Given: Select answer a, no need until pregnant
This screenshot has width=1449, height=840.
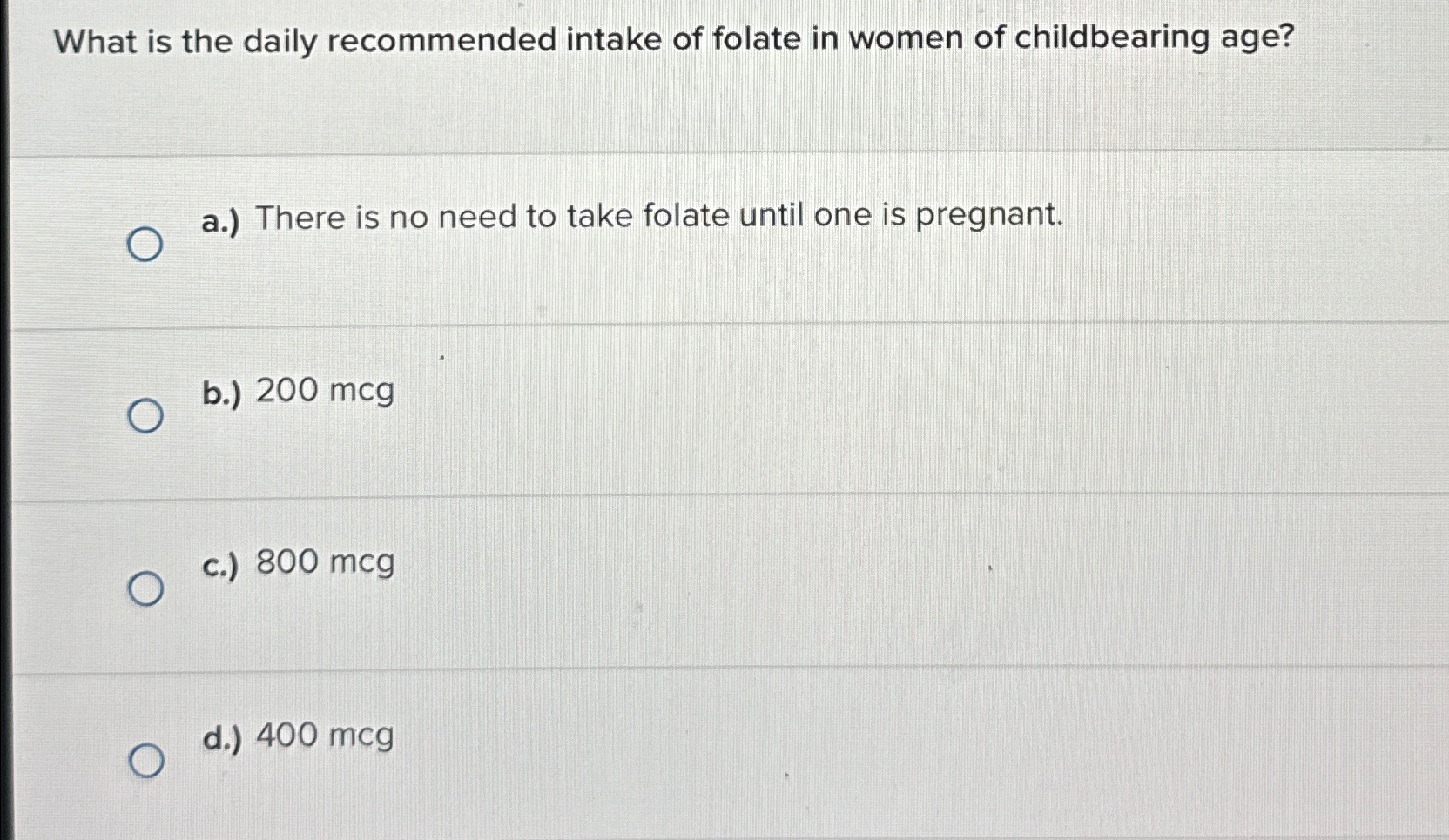Looking at the screenshot, I should (145, 245).
